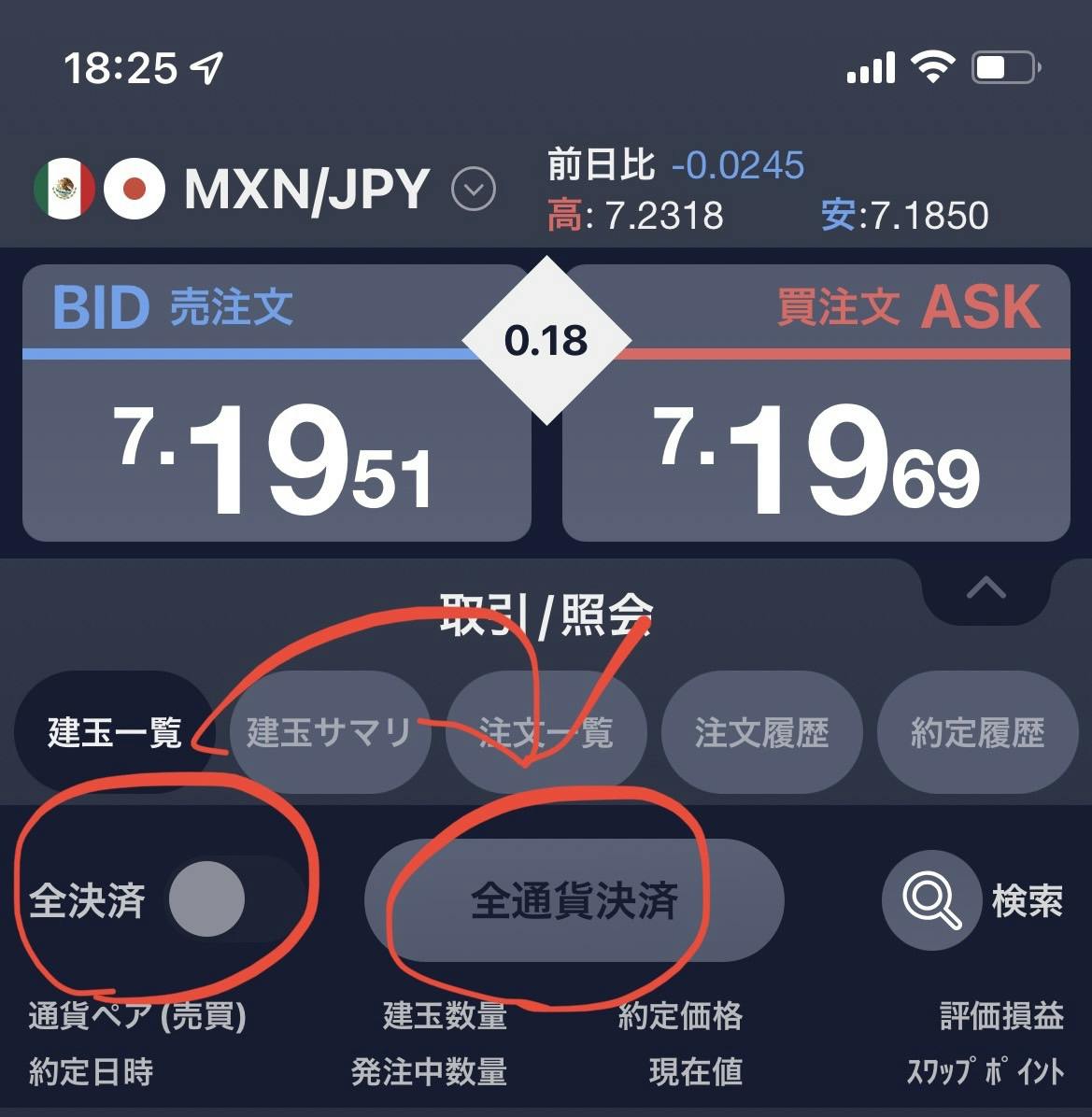This screenshot has height=1117, width=1092.
Task: Switch to the 注文一覧 tab
Action: [x=546, y=732]
